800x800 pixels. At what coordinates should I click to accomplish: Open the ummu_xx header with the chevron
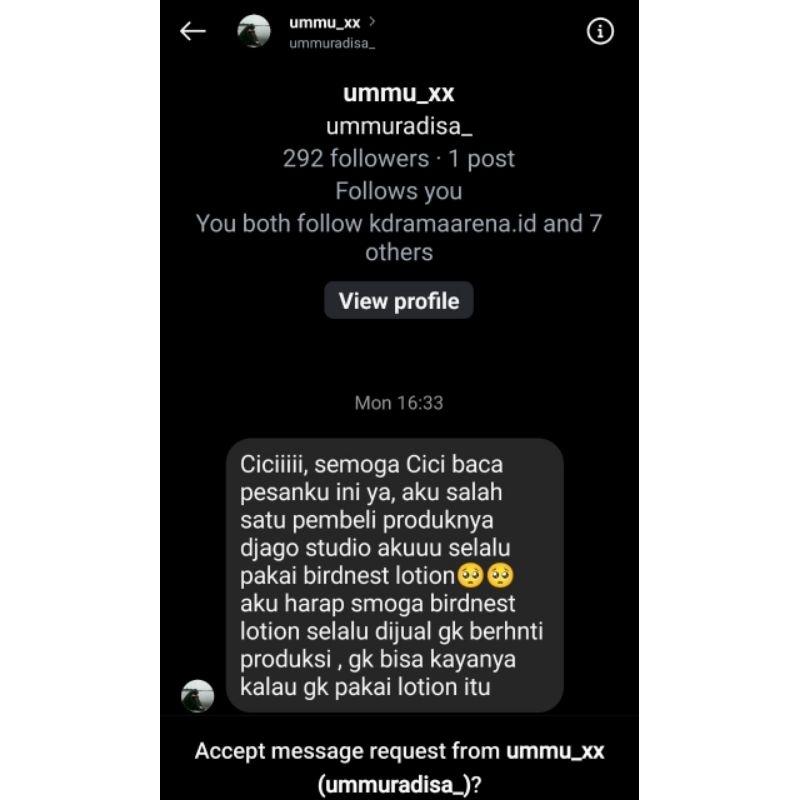tap(331, 21)
